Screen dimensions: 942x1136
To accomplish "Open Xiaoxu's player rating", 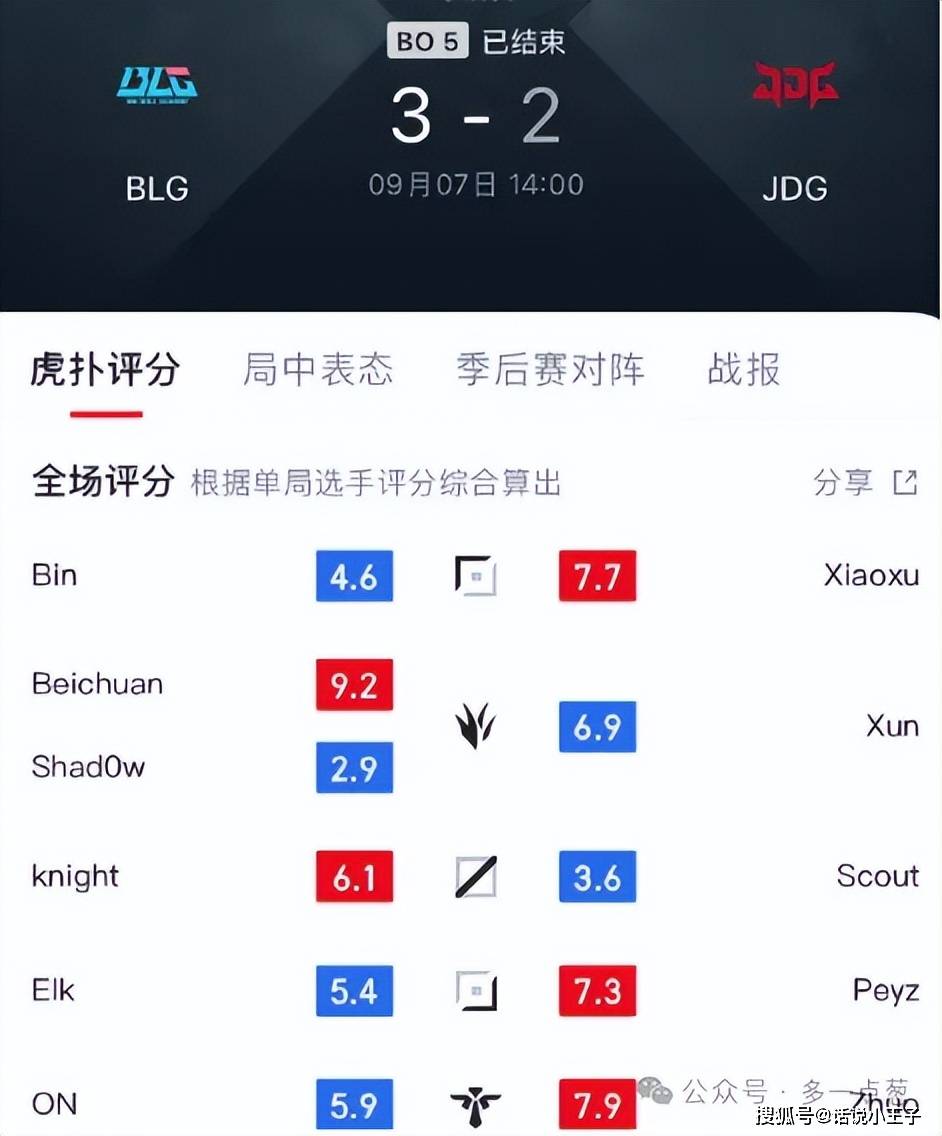I will (871, 575).
